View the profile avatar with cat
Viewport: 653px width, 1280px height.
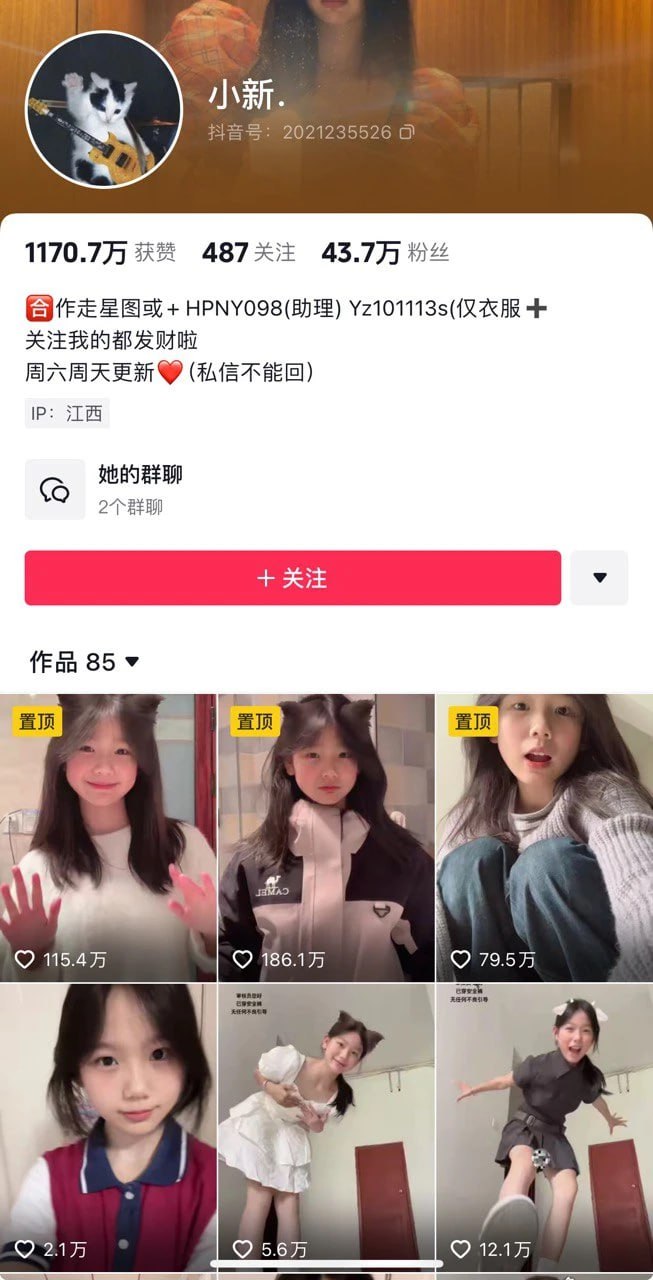pos(96,115)
